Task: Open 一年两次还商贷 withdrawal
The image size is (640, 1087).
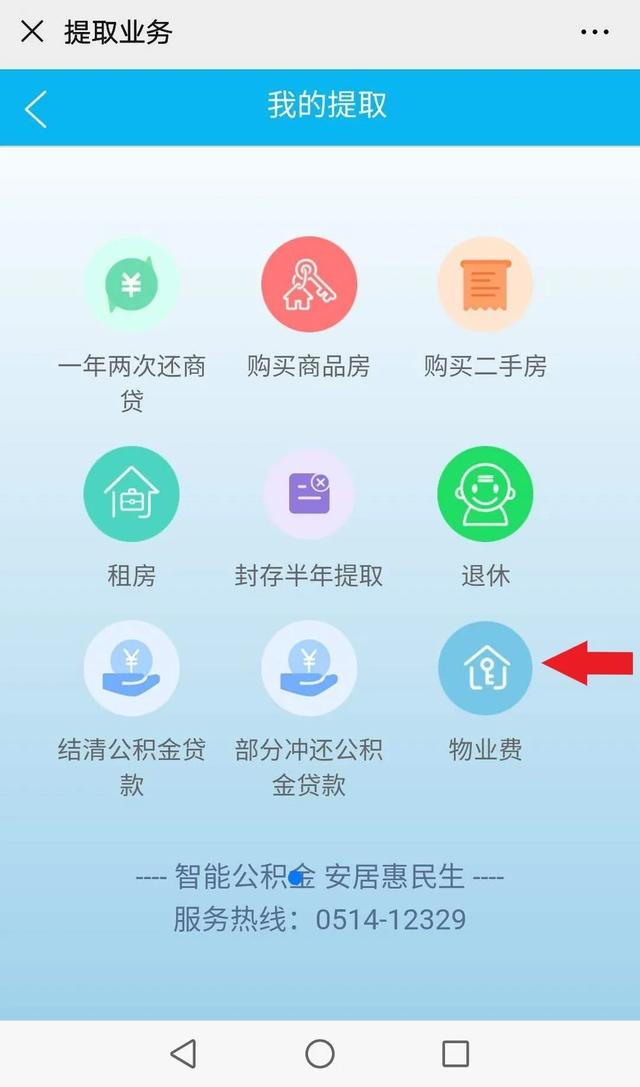Action: tap(131, 285)
